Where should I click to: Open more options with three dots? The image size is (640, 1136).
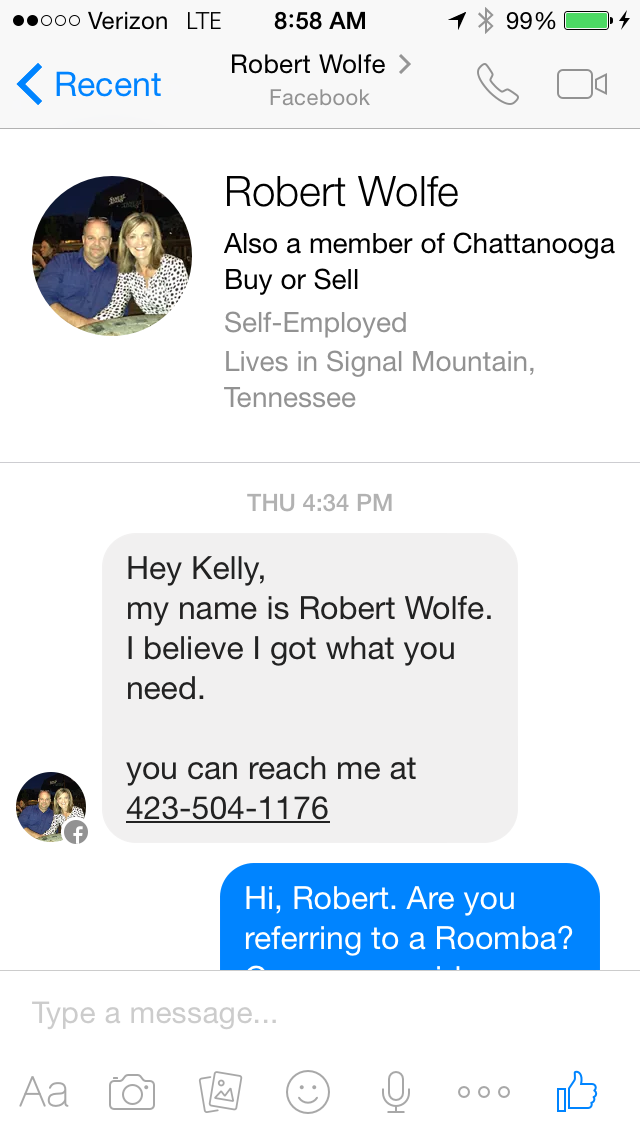click(484, 1091)
